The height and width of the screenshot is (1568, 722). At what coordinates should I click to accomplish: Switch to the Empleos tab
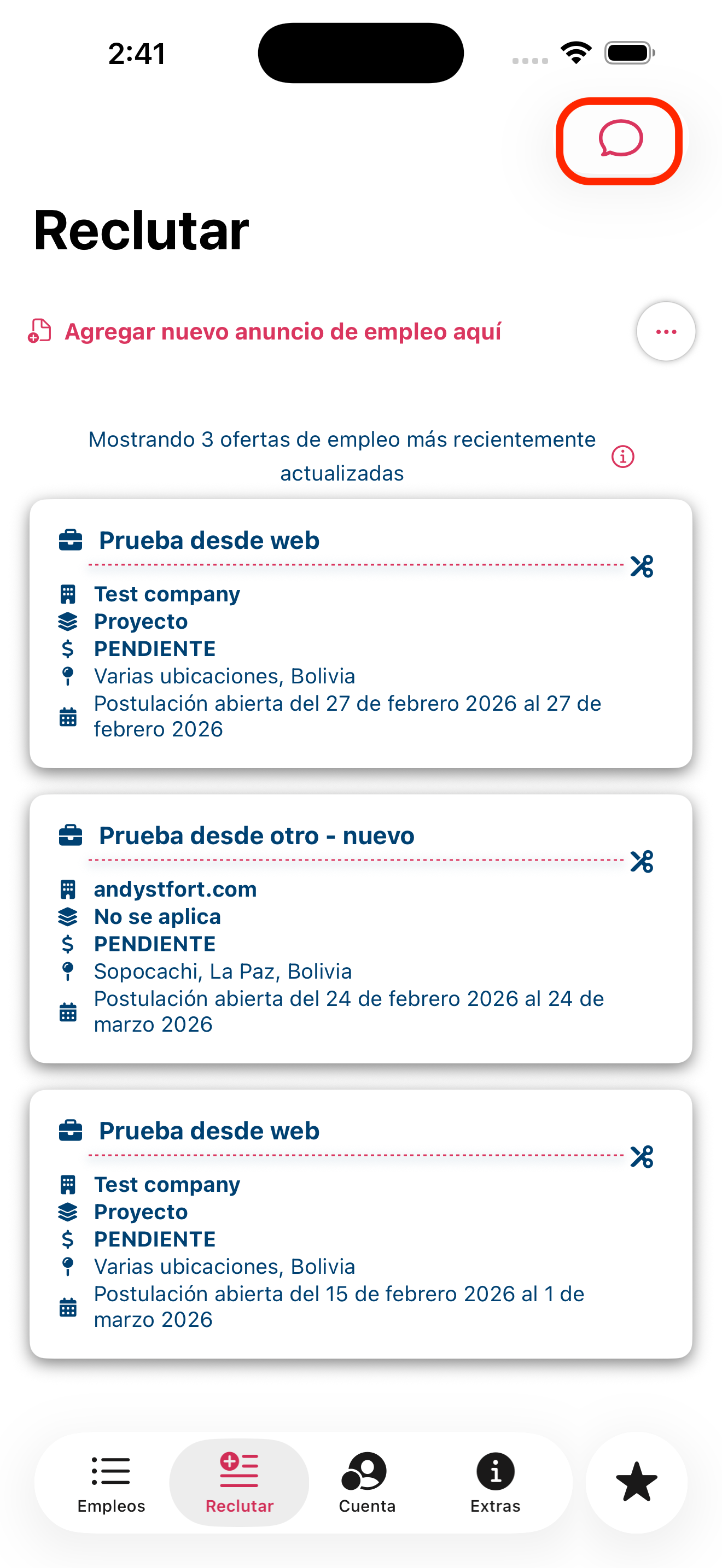[x=112, y=1483]
